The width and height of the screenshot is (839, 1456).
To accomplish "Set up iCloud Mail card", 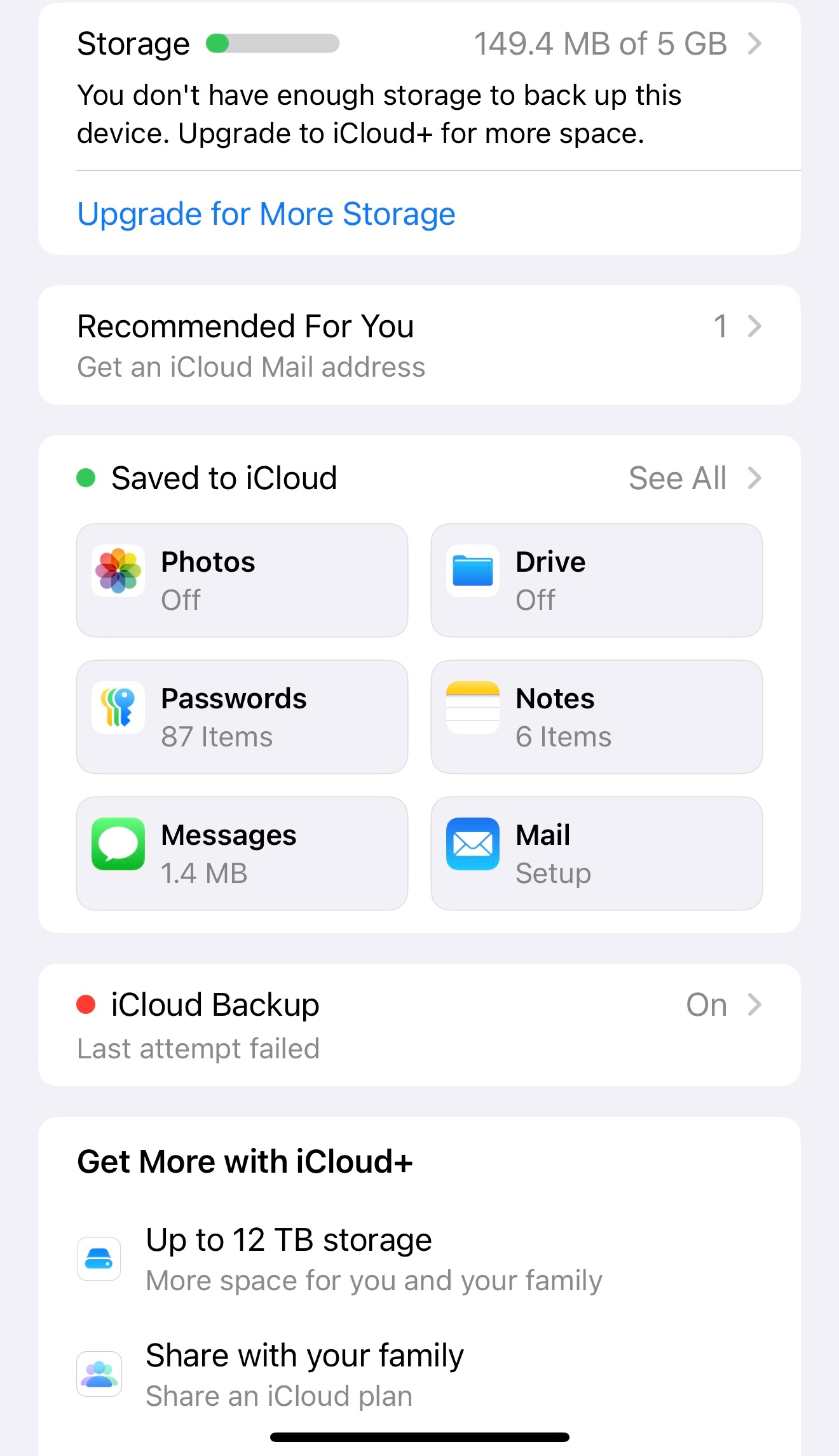I will tap(596, 853).
